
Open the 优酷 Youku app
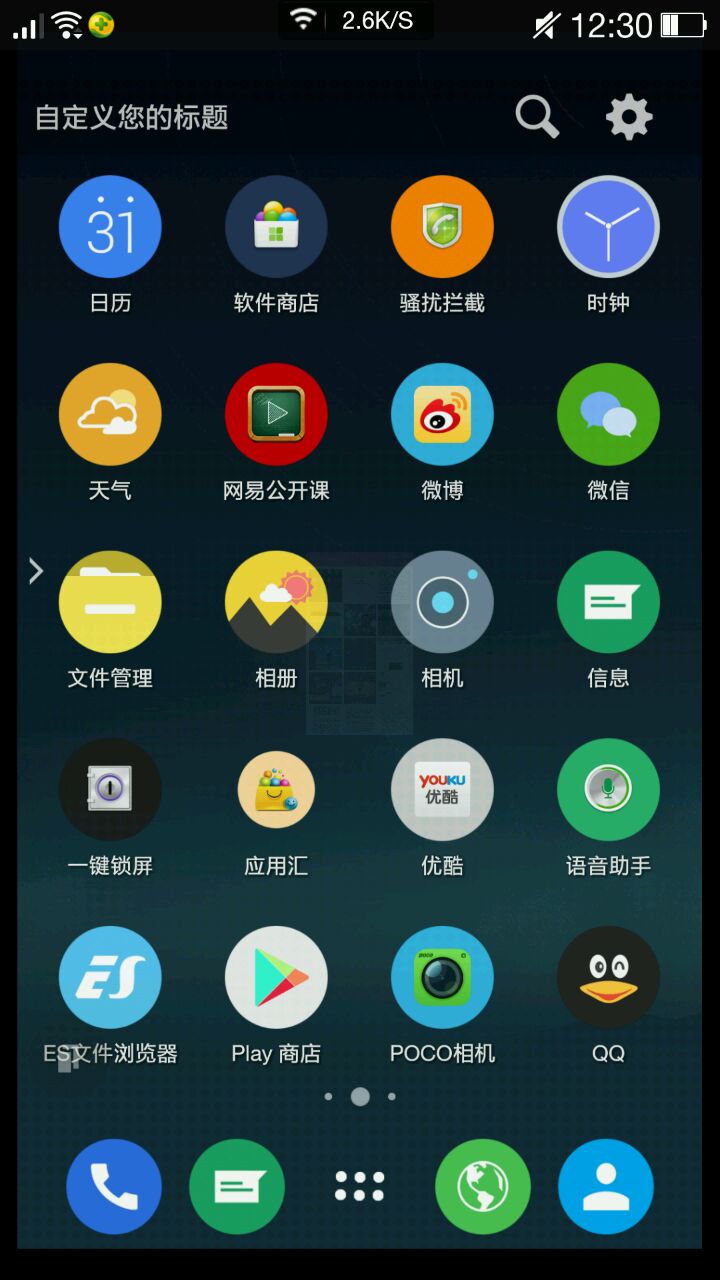click(442, 789)
